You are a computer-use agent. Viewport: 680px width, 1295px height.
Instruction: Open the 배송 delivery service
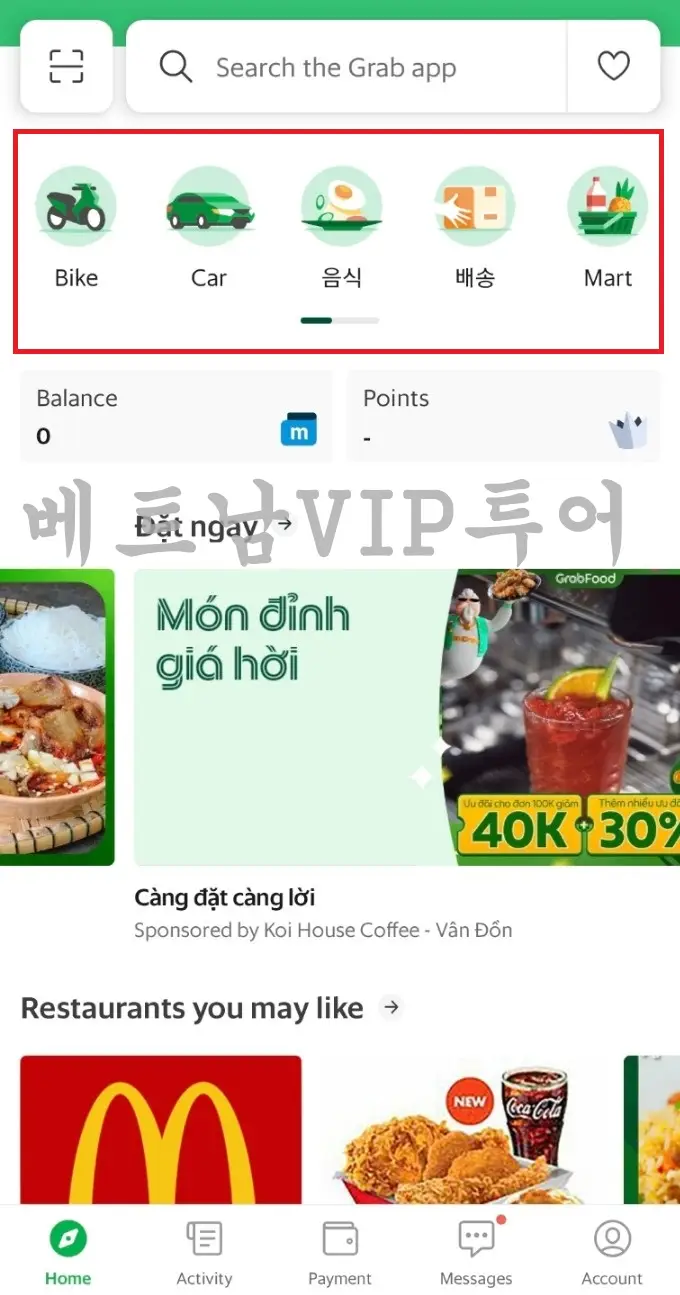(475, 228)
